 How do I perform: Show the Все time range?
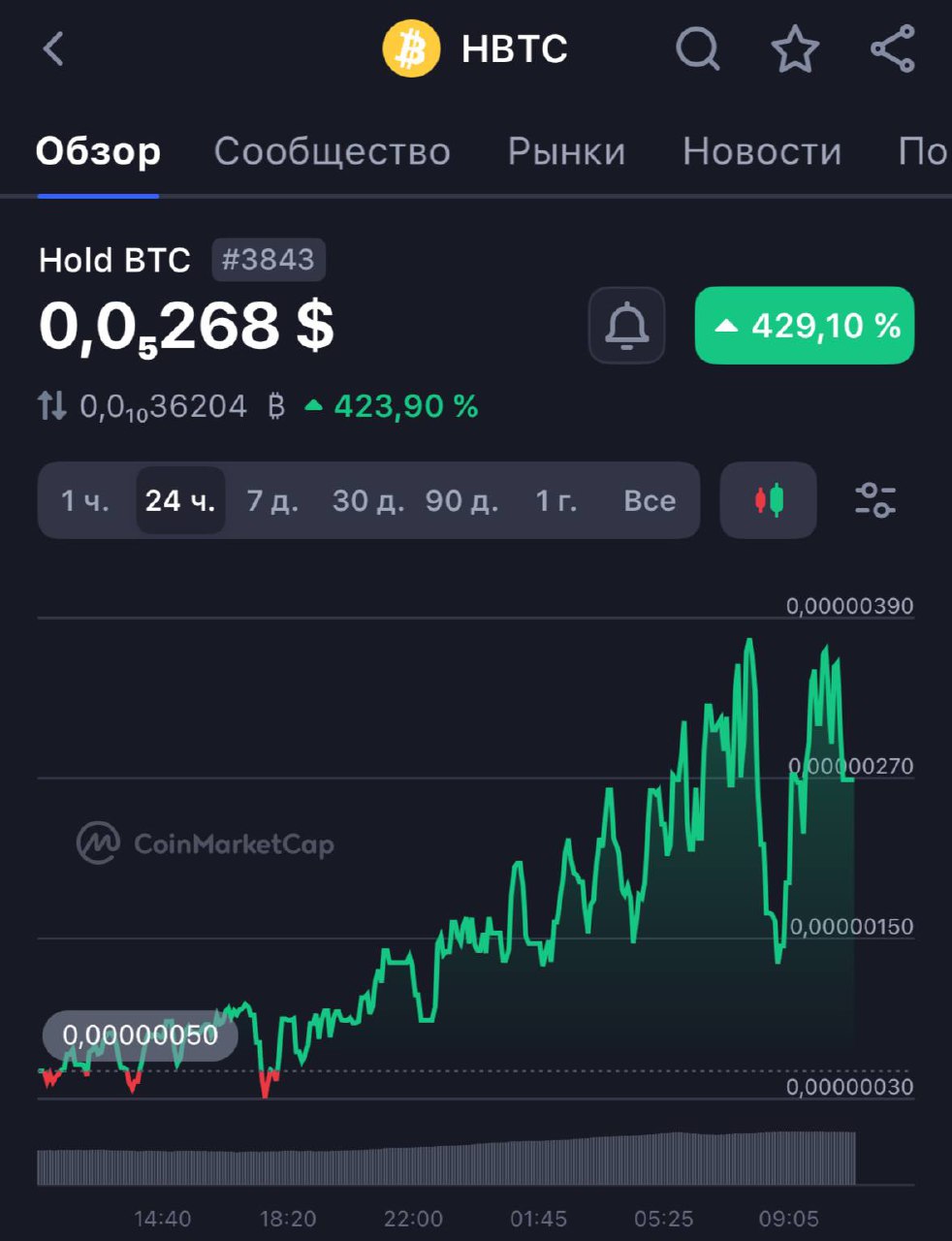650,501
